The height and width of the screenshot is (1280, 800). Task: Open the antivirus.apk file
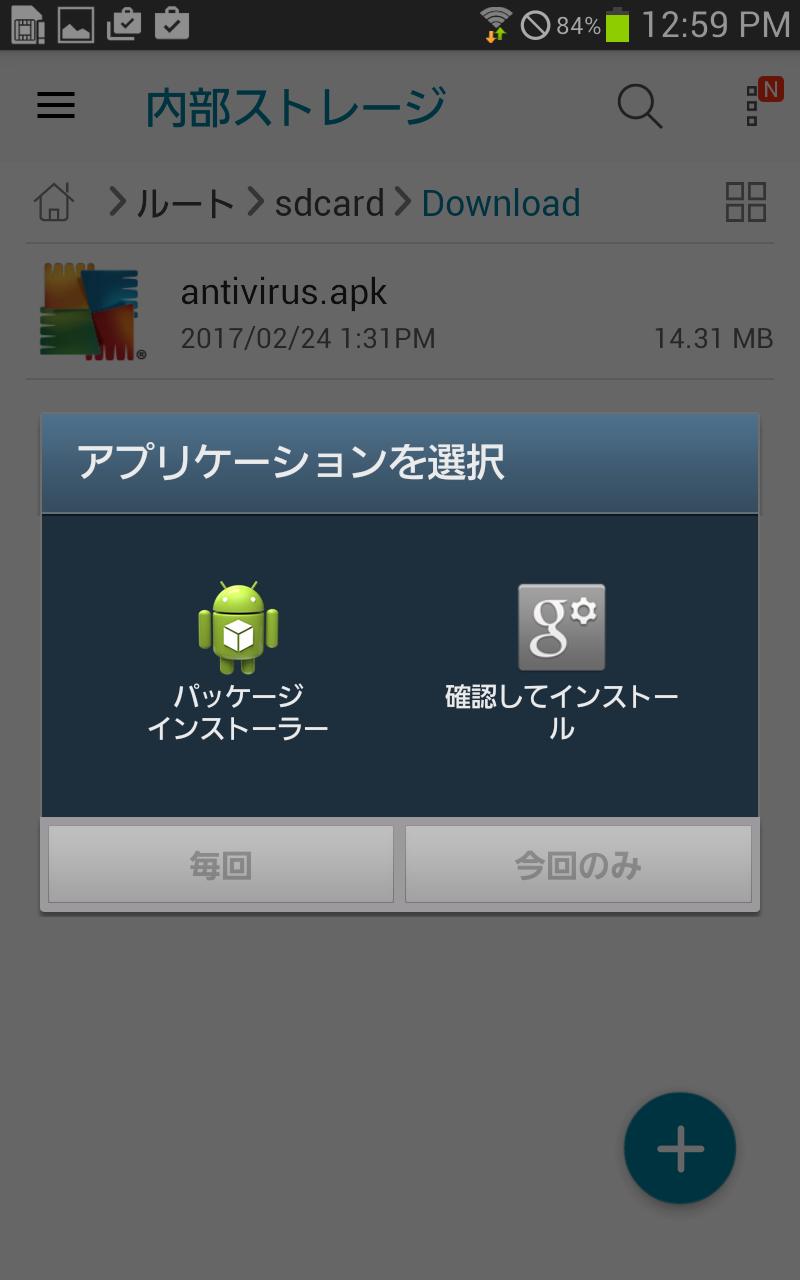[400, 312]
